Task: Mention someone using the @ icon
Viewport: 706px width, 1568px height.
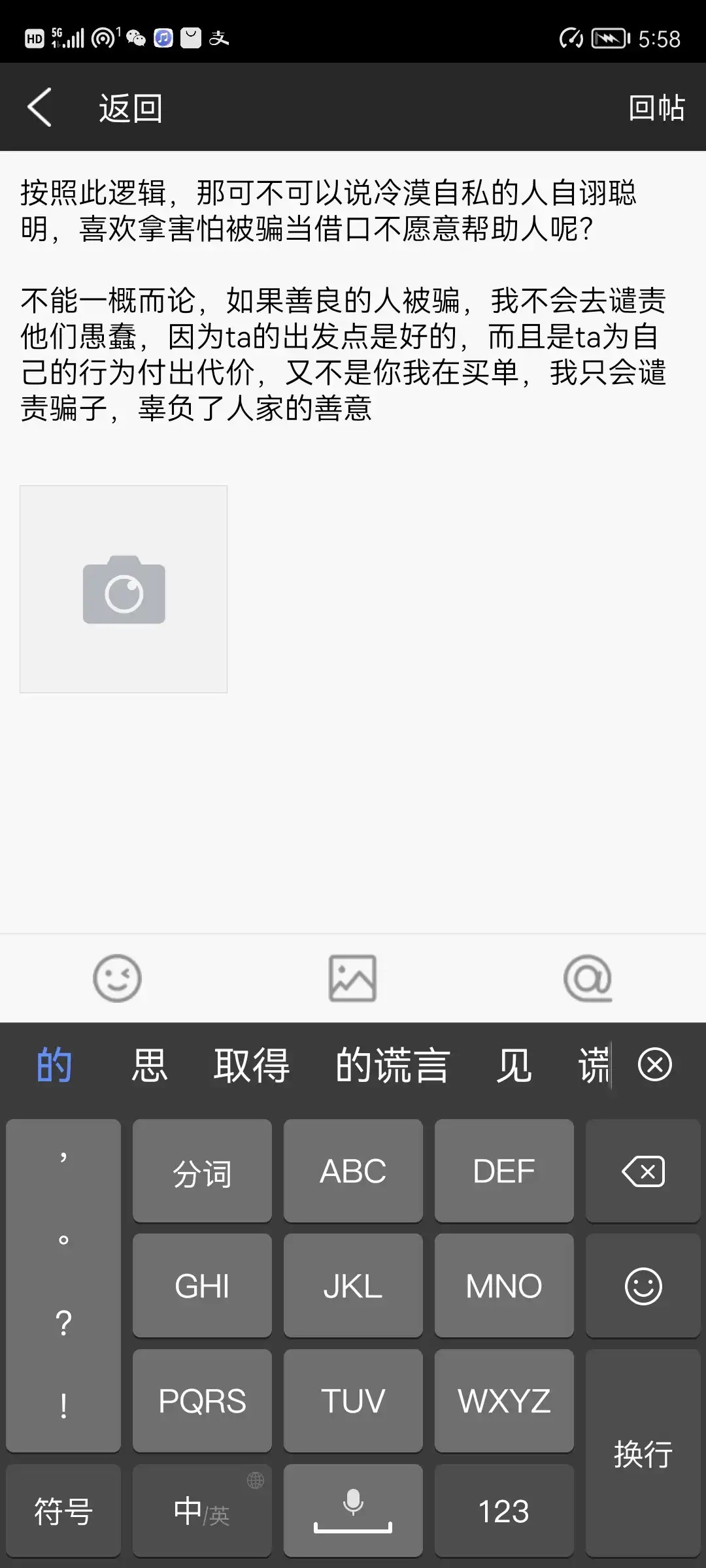Action: (588, 978)
